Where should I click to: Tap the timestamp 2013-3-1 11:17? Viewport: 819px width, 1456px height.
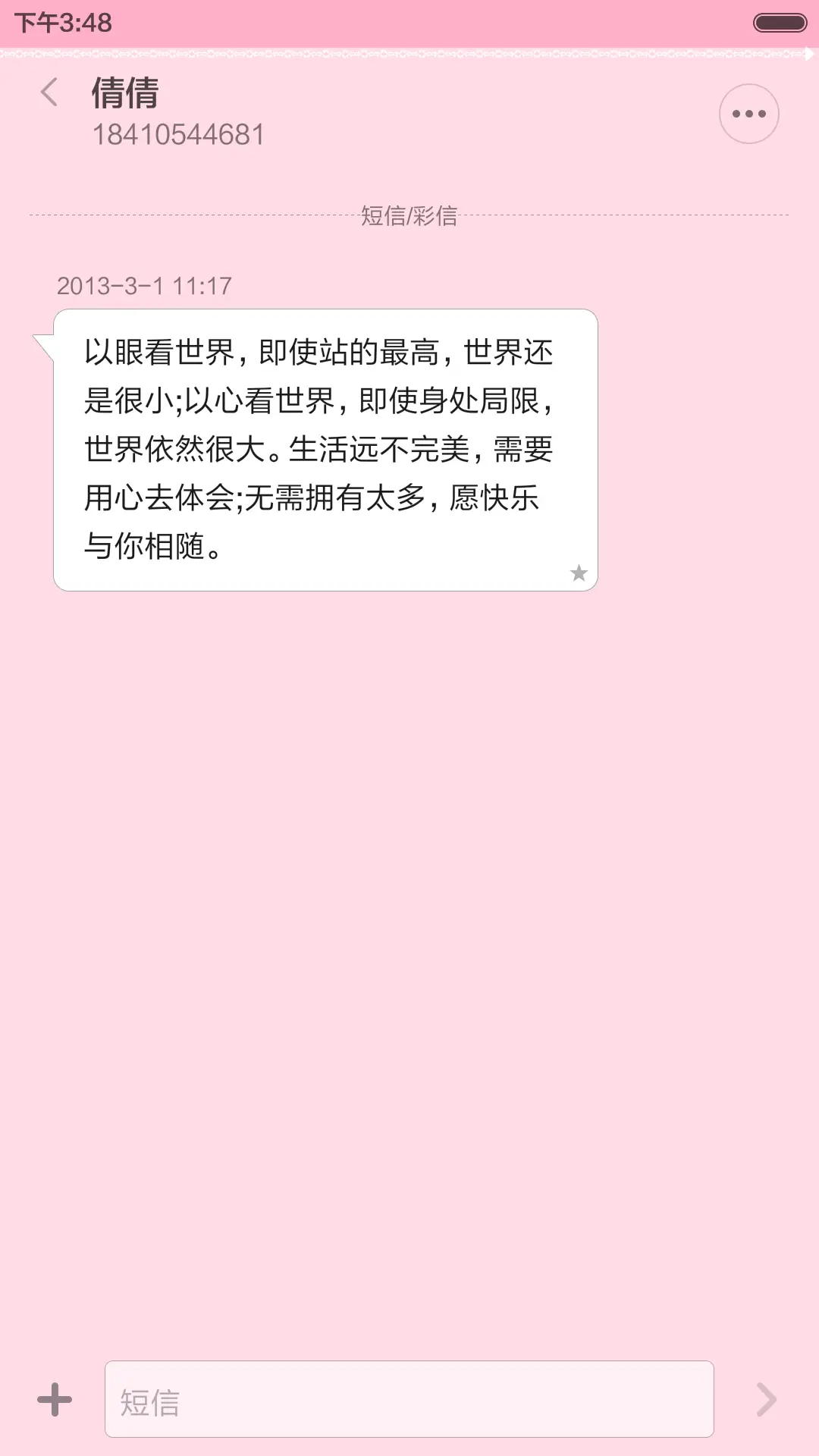144,287
